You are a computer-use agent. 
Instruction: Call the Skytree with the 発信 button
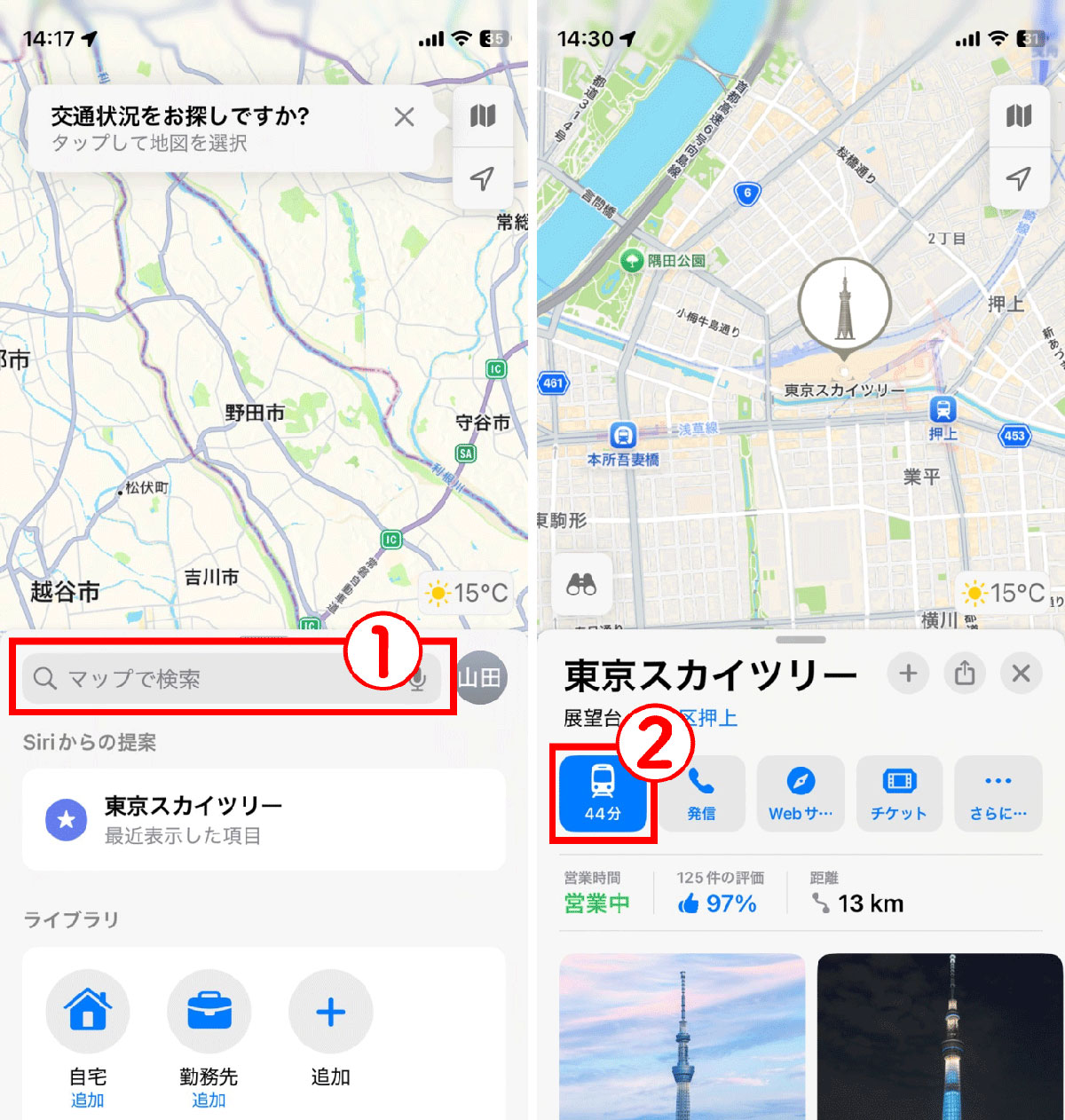pos(701,793)
